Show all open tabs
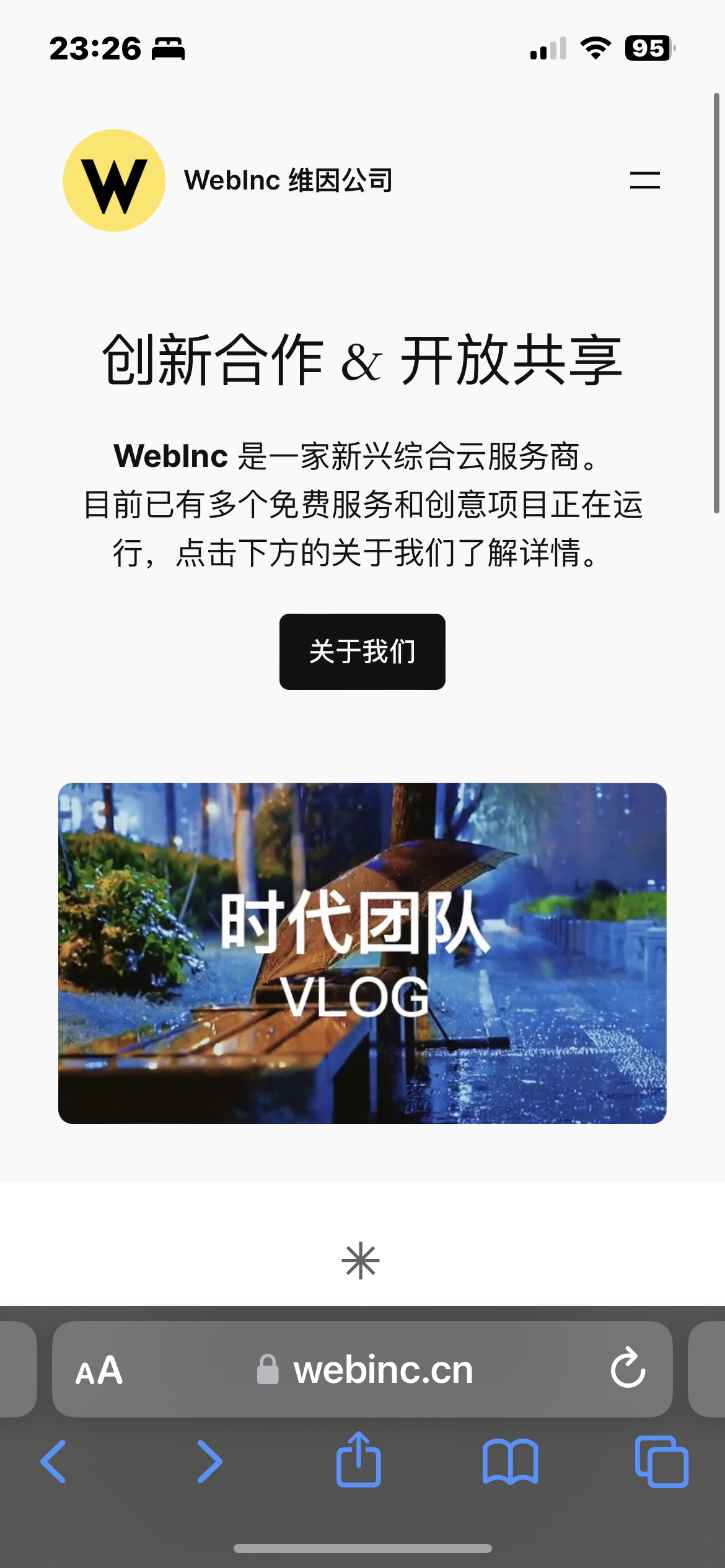 click(661, 1461)
